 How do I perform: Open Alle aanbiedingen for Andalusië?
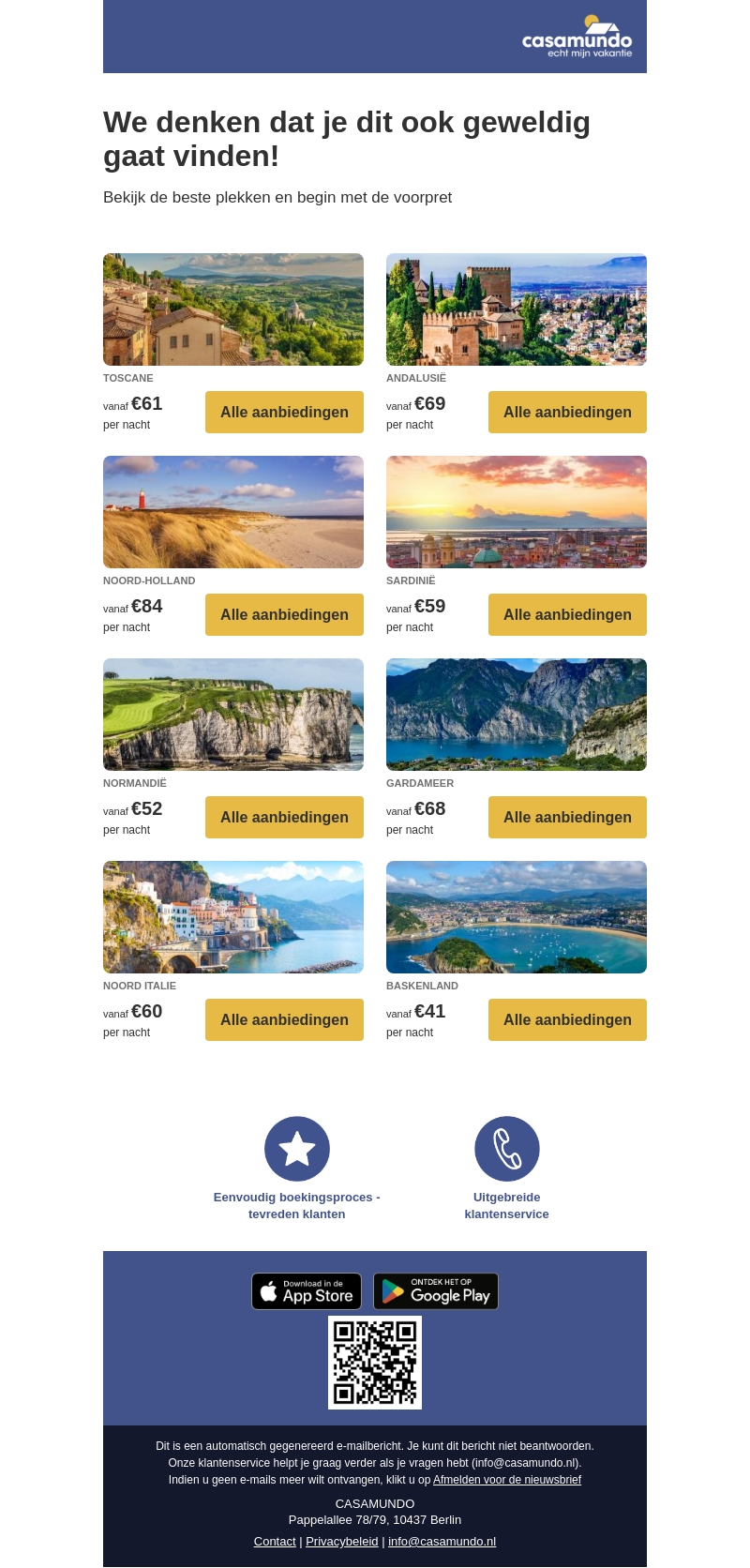point(567,412)
